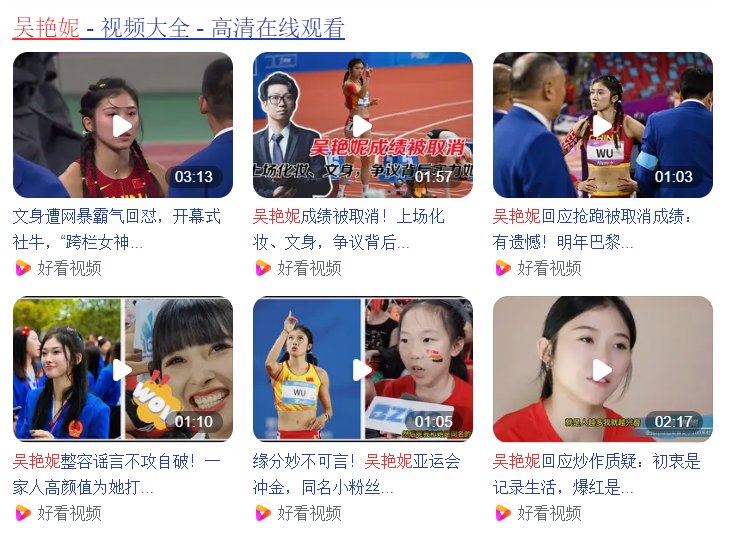The height and width of the screenshot is (538, 754).
Task: Play the 01:10 video 整容谣言不攻自破
Action: [122, 370]
